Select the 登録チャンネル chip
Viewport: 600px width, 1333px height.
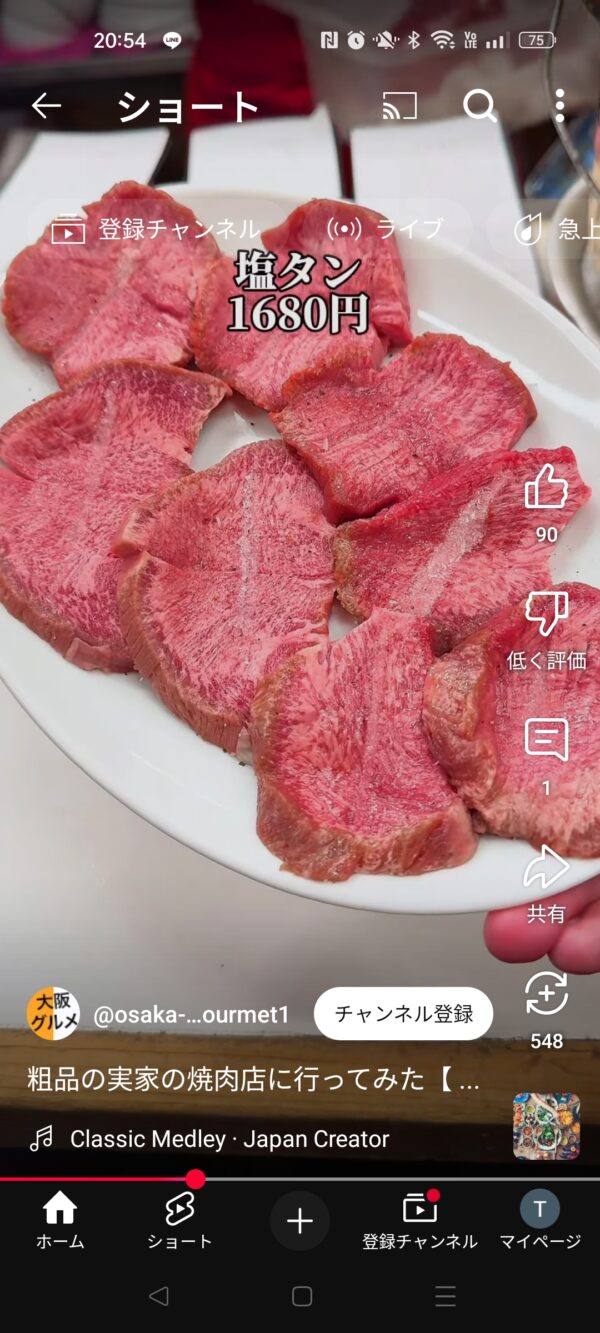point(156,230)
